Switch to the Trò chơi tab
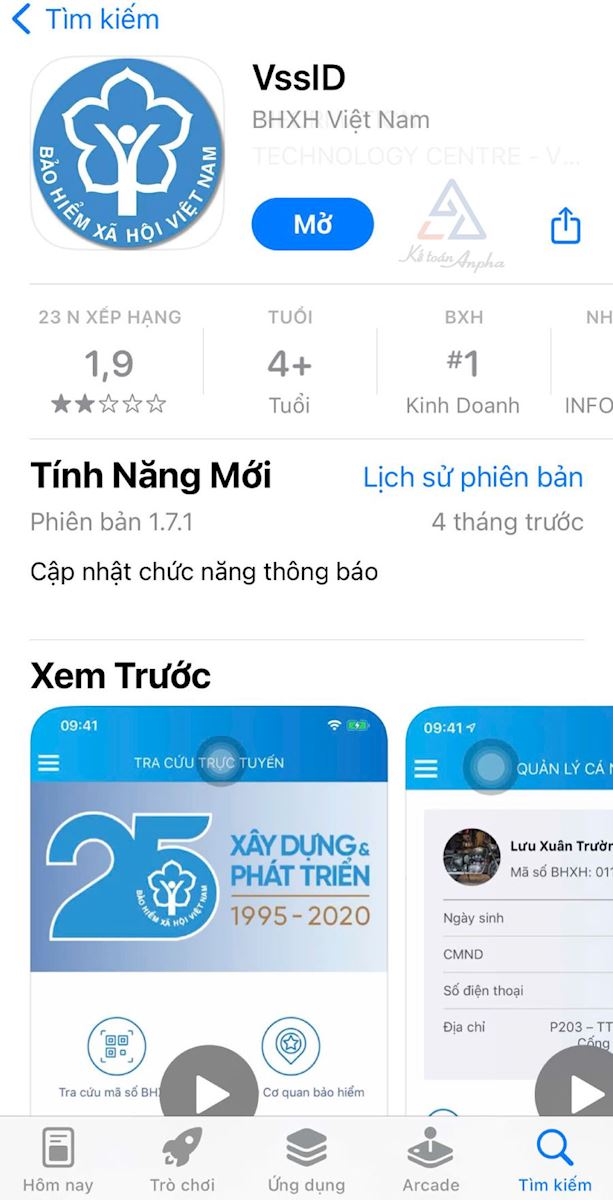This screenshot has width=613, height=1200. tap(182, 1160)
